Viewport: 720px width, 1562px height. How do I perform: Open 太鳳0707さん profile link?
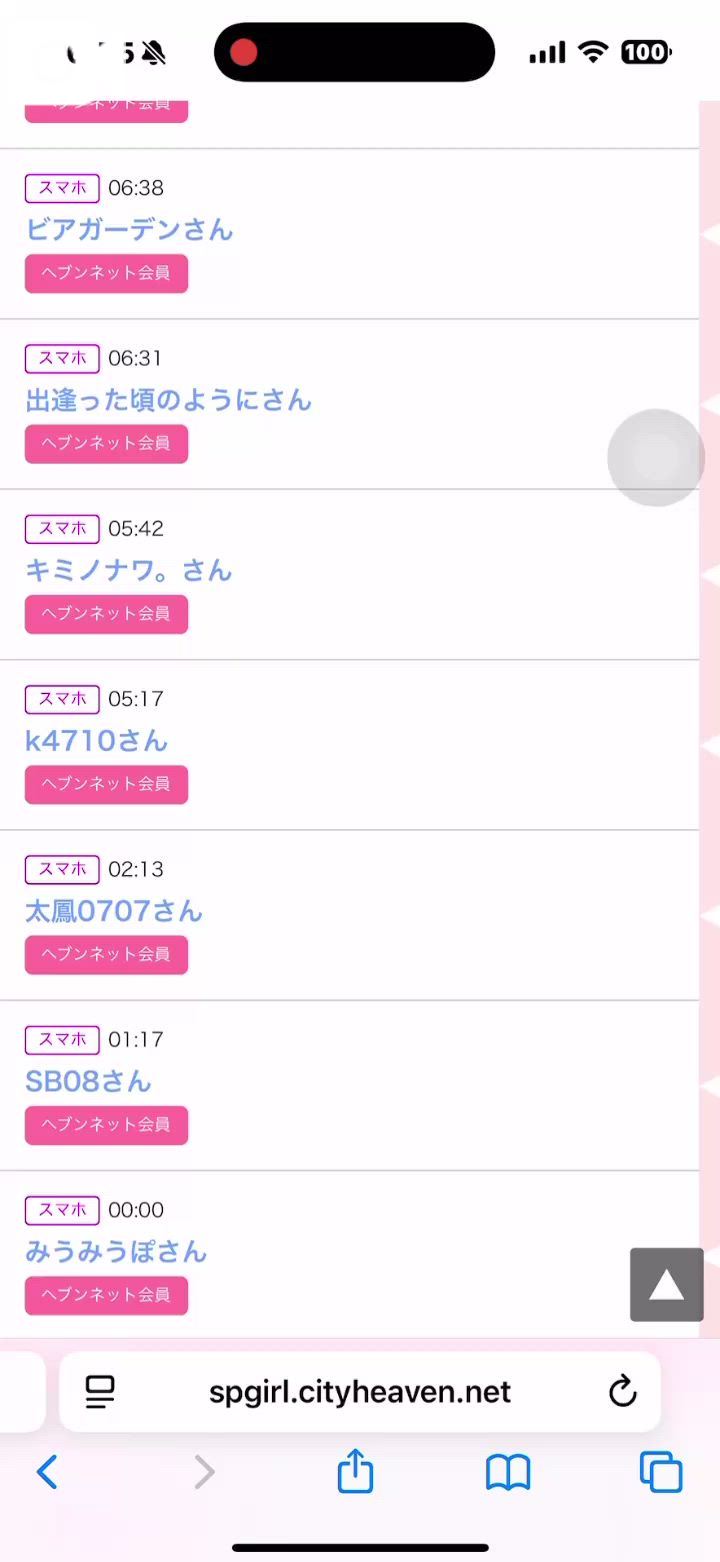[113, 911]
